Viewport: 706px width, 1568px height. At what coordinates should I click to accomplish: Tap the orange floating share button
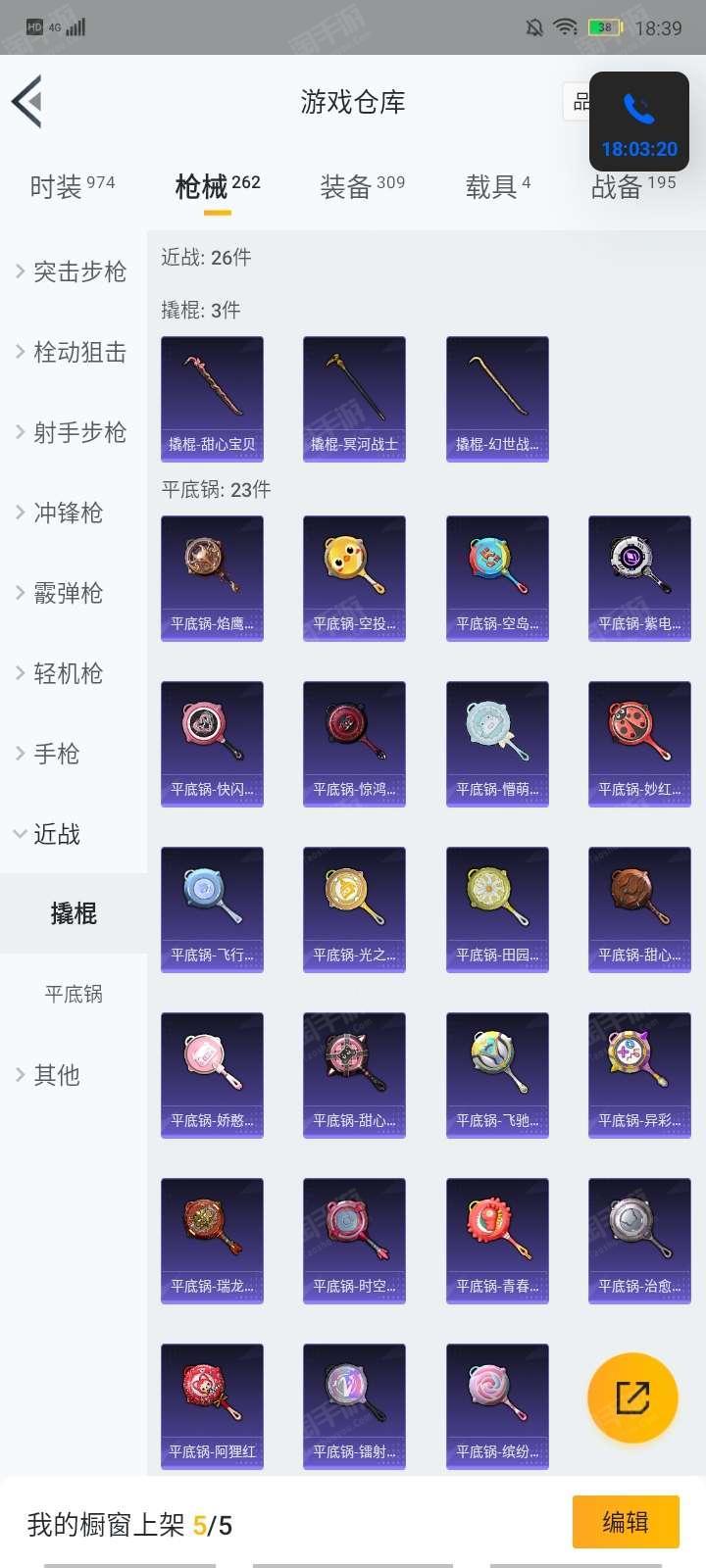632,1398
